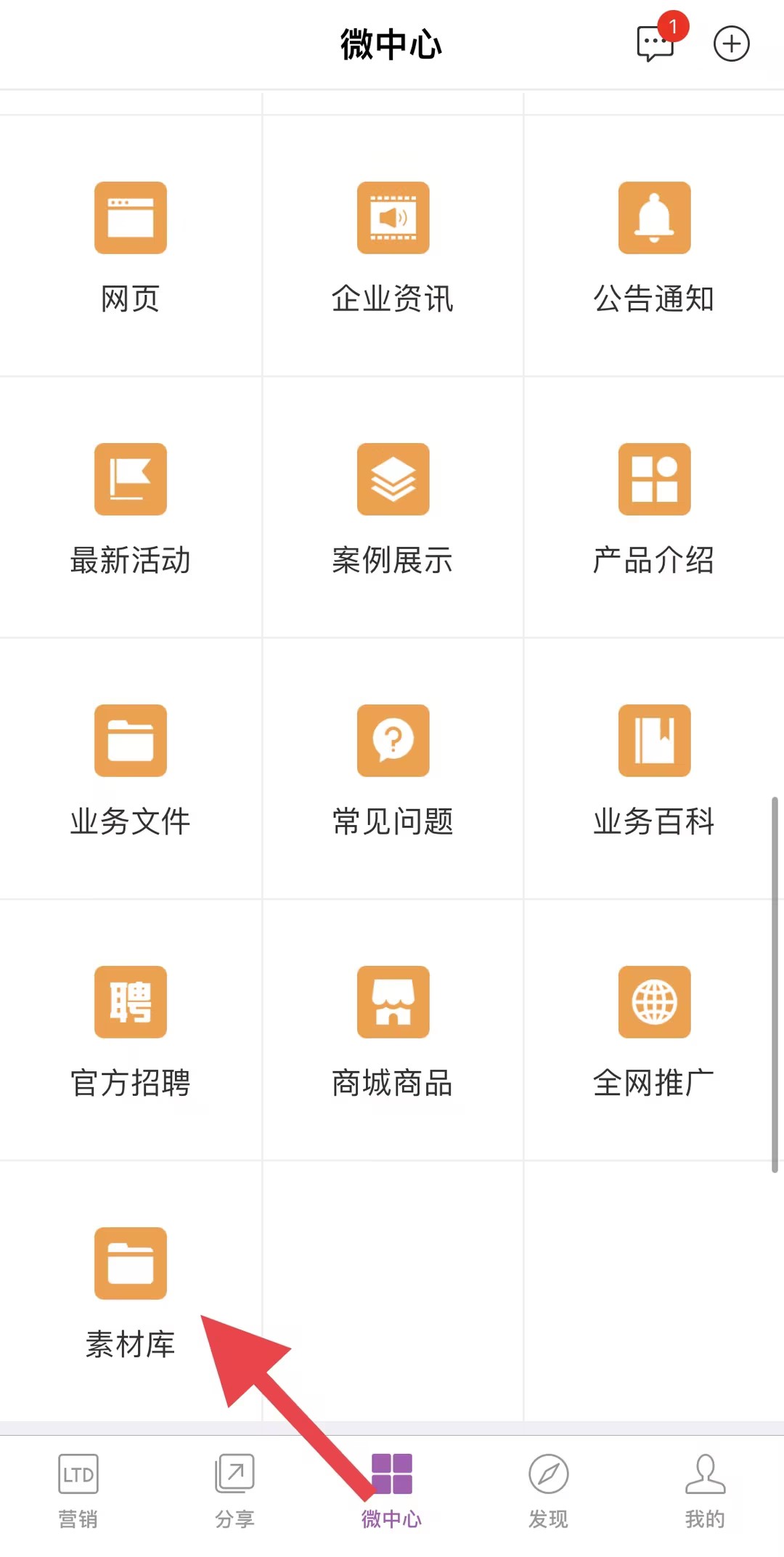The image size is (784, 1557).
Task: Go to the 我的 tab
Action: coord(705,1490)
